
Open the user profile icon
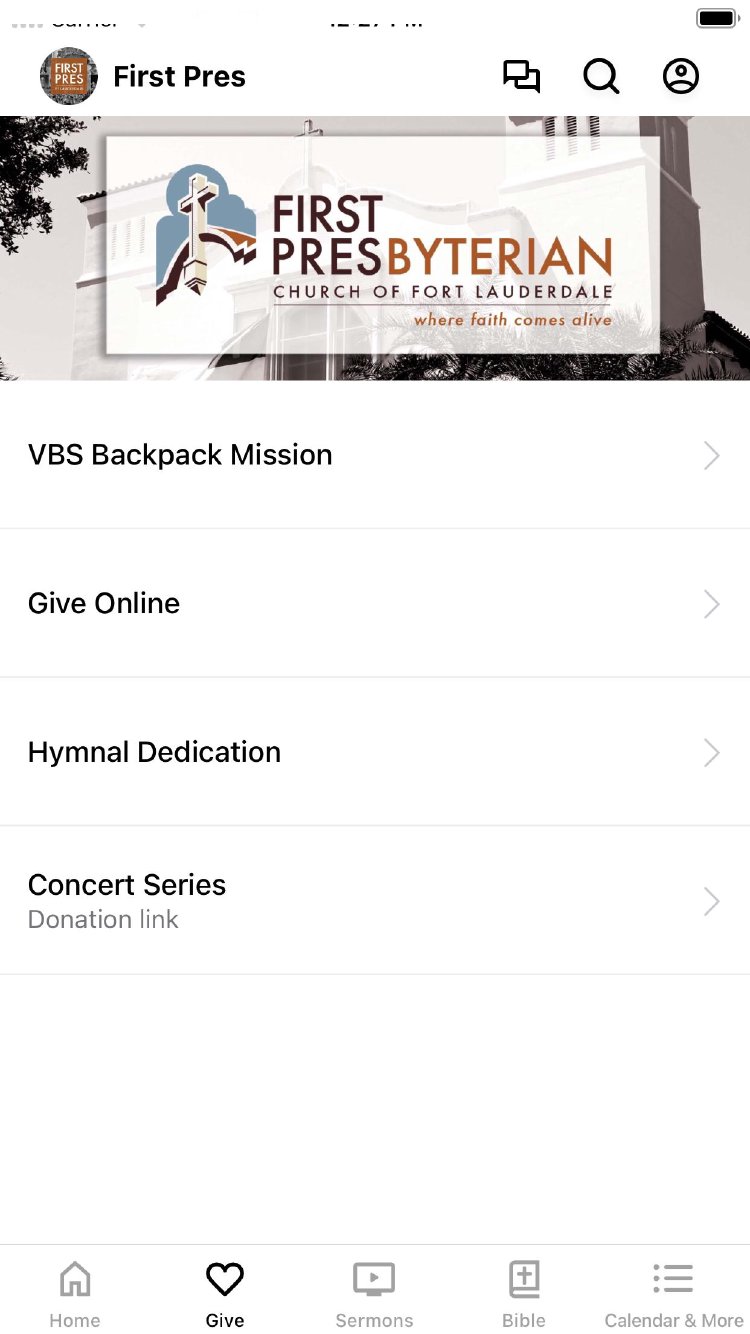pos(681,77)
